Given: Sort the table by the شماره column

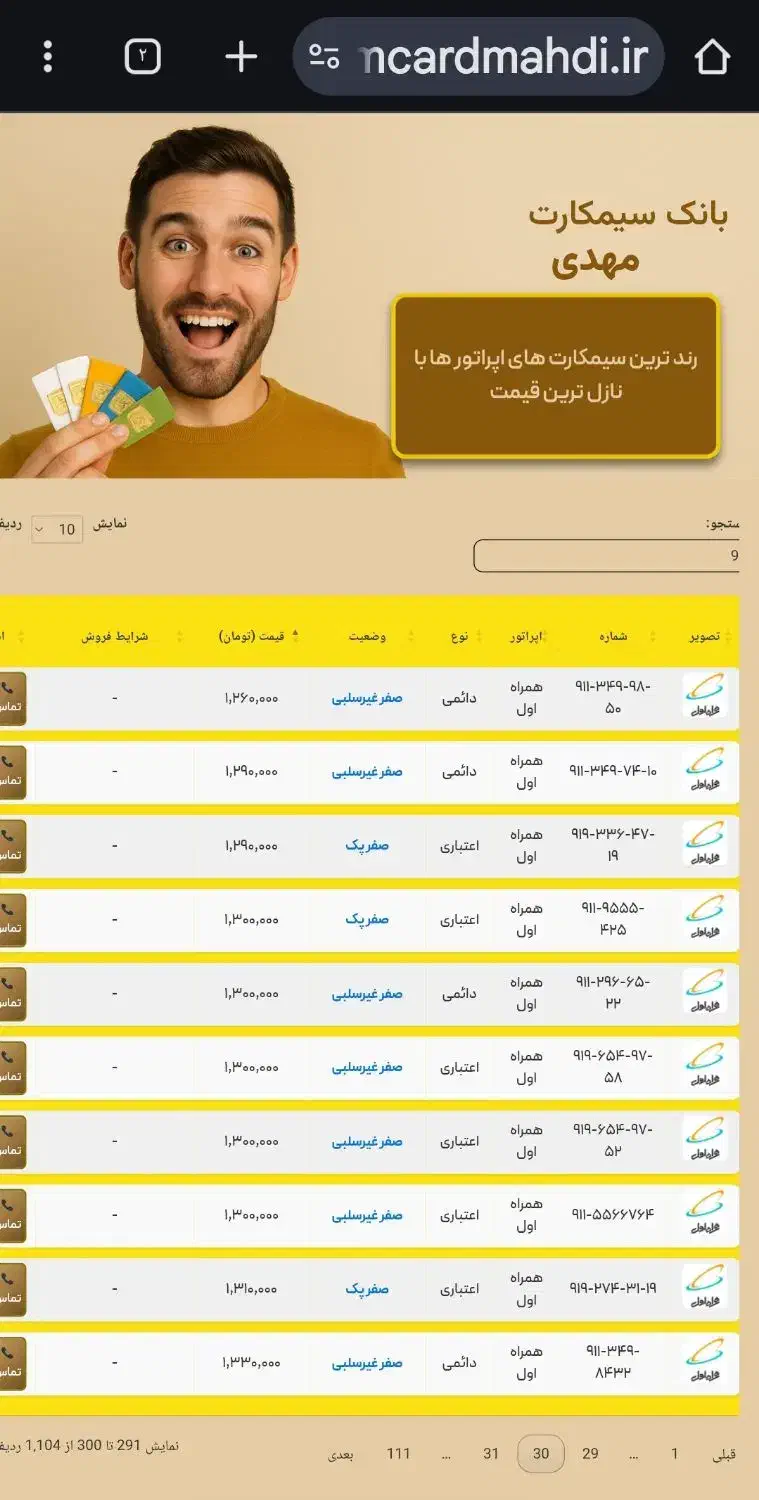Looking at the screenshot, I should point(617,636).
